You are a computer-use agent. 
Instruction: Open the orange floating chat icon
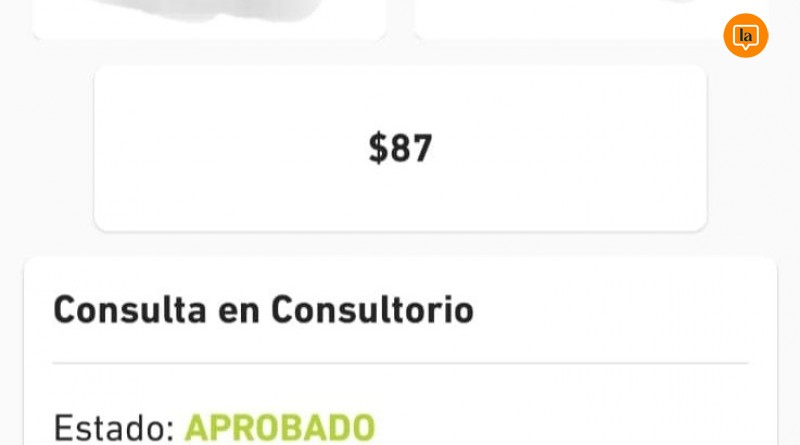tap(745, 36)
